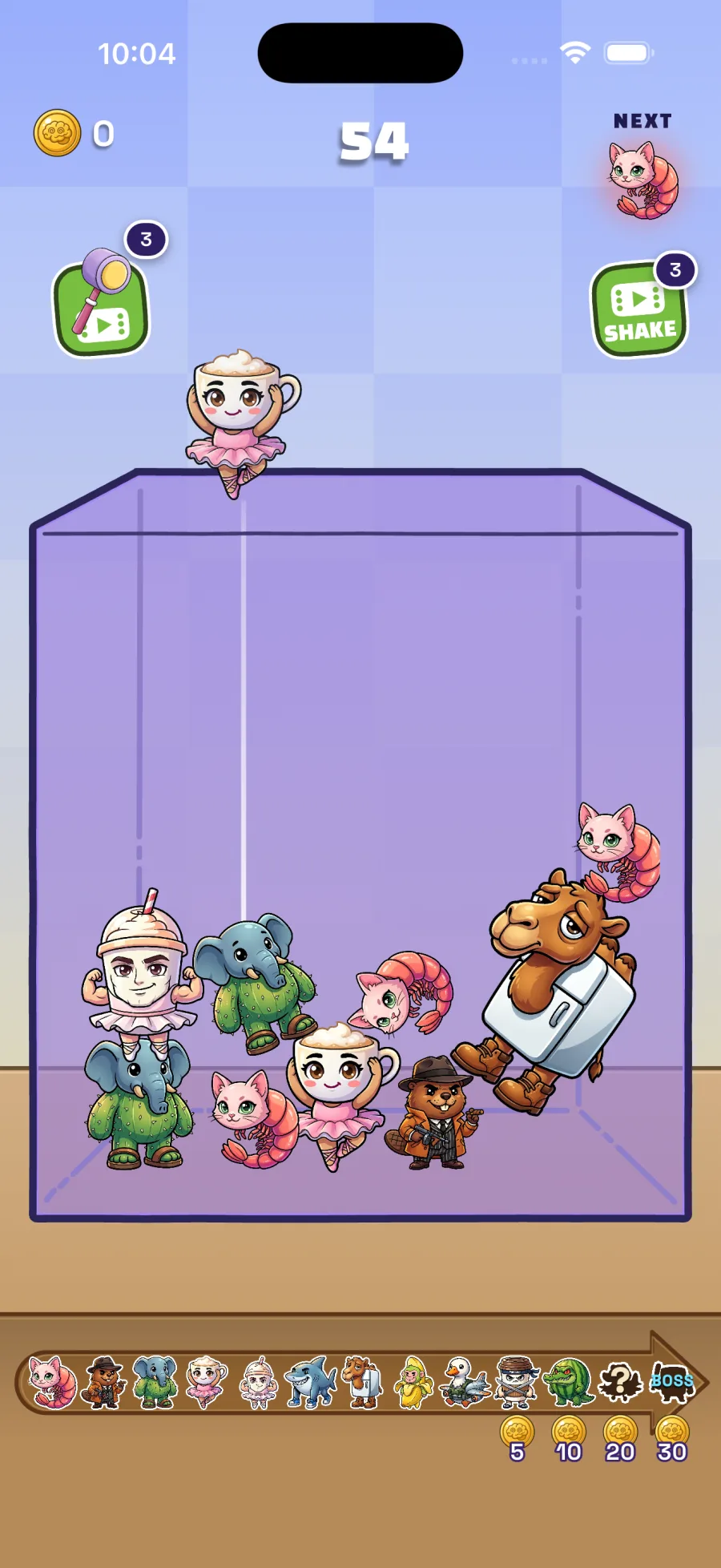Tap the SHAKE power-up button
Screen dimensions: 721x1568
639,309
